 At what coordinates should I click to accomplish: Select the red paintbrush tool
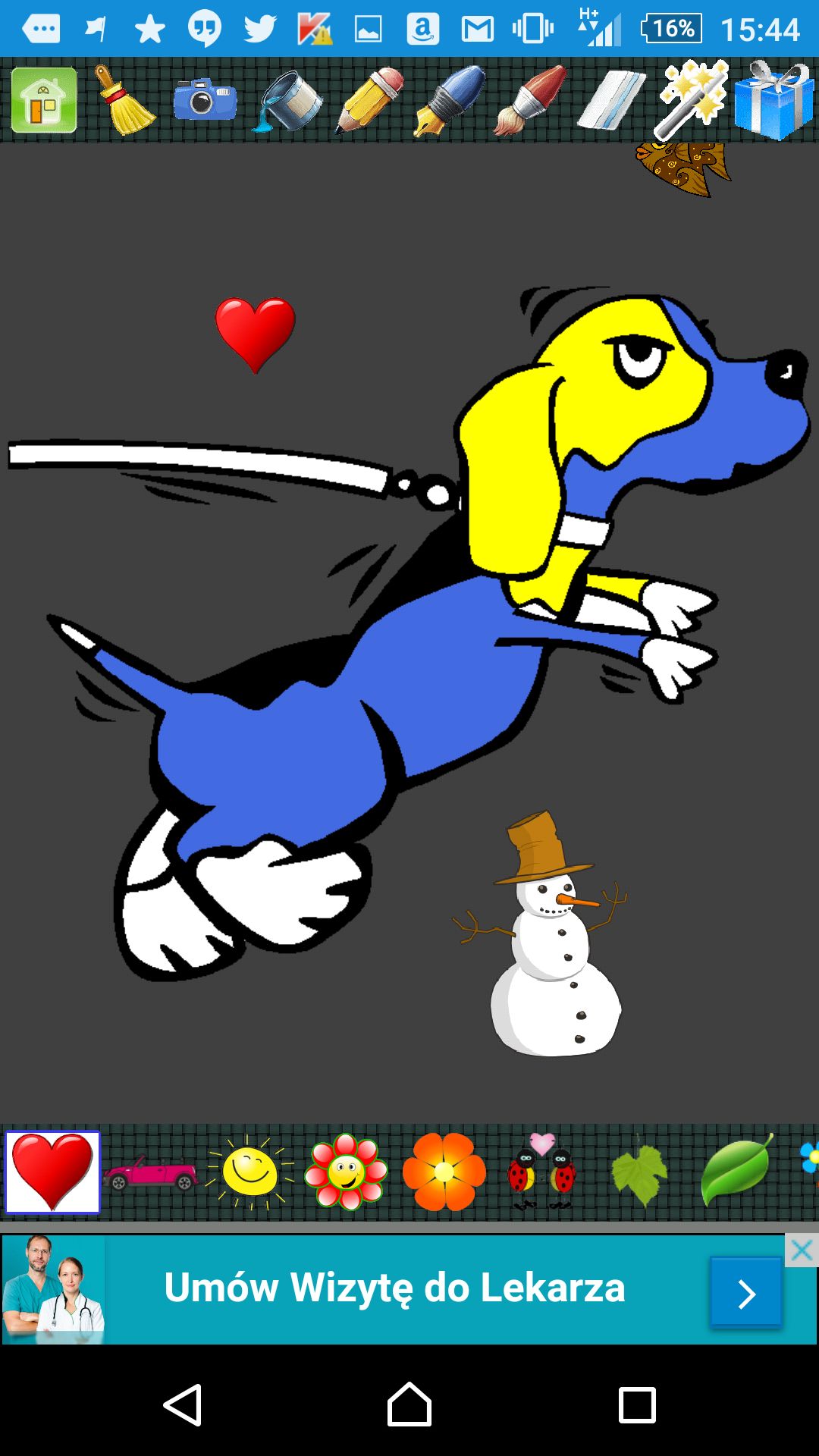click(x=531, y=100)
